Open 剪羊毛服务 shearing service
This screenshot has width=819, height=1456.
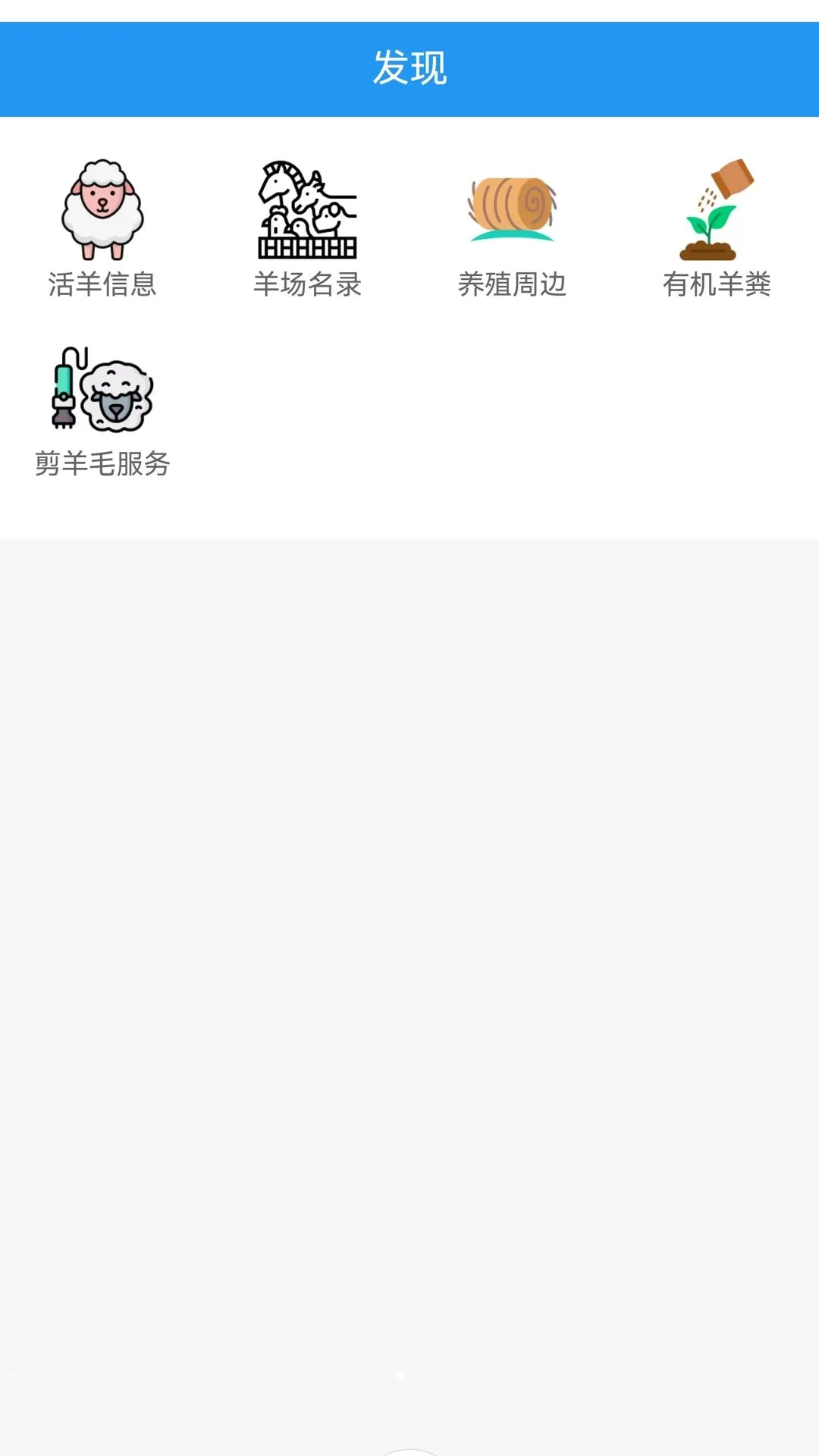(x=102, y=409)
